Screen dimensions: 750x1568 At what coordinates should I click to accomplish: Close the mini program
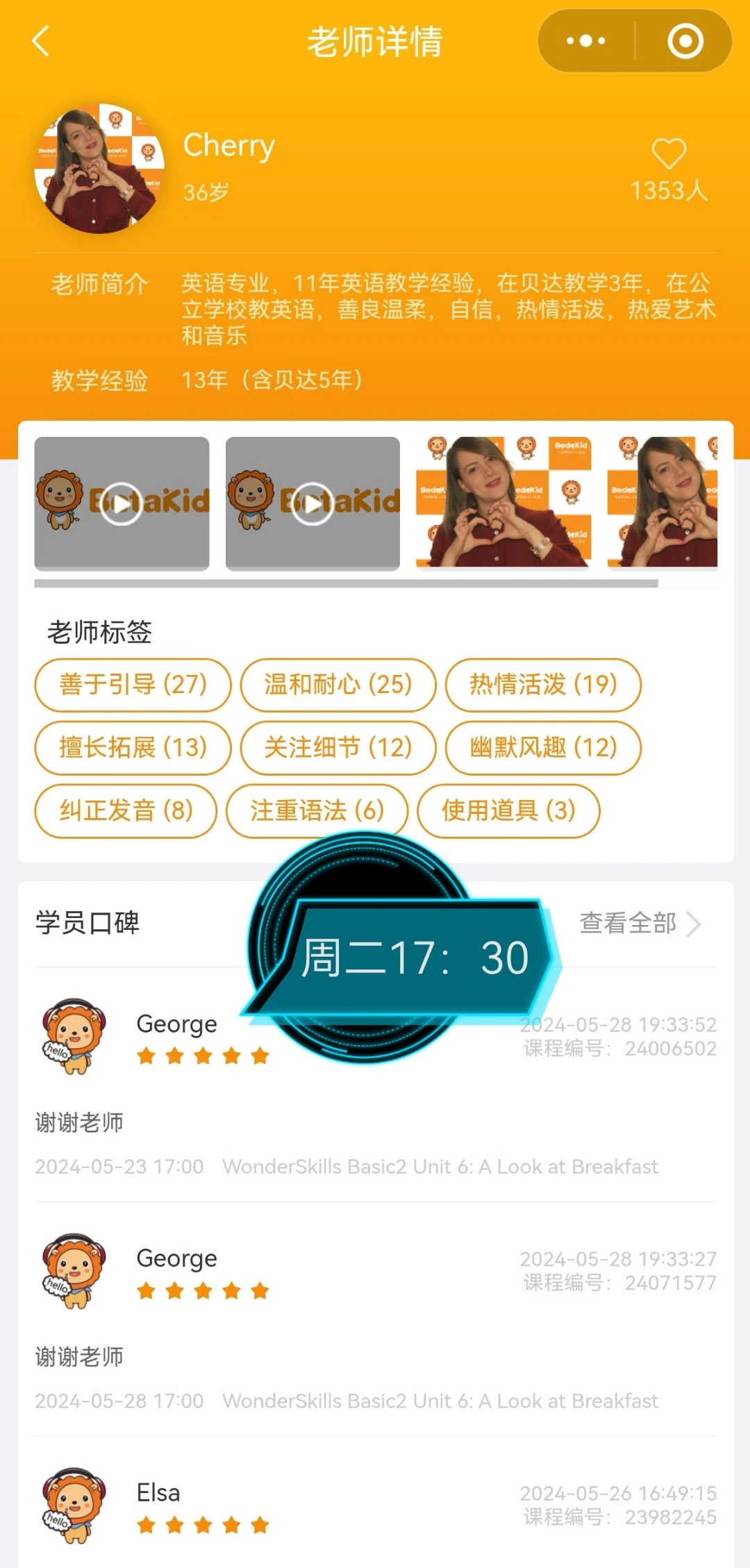pos(685,41)
